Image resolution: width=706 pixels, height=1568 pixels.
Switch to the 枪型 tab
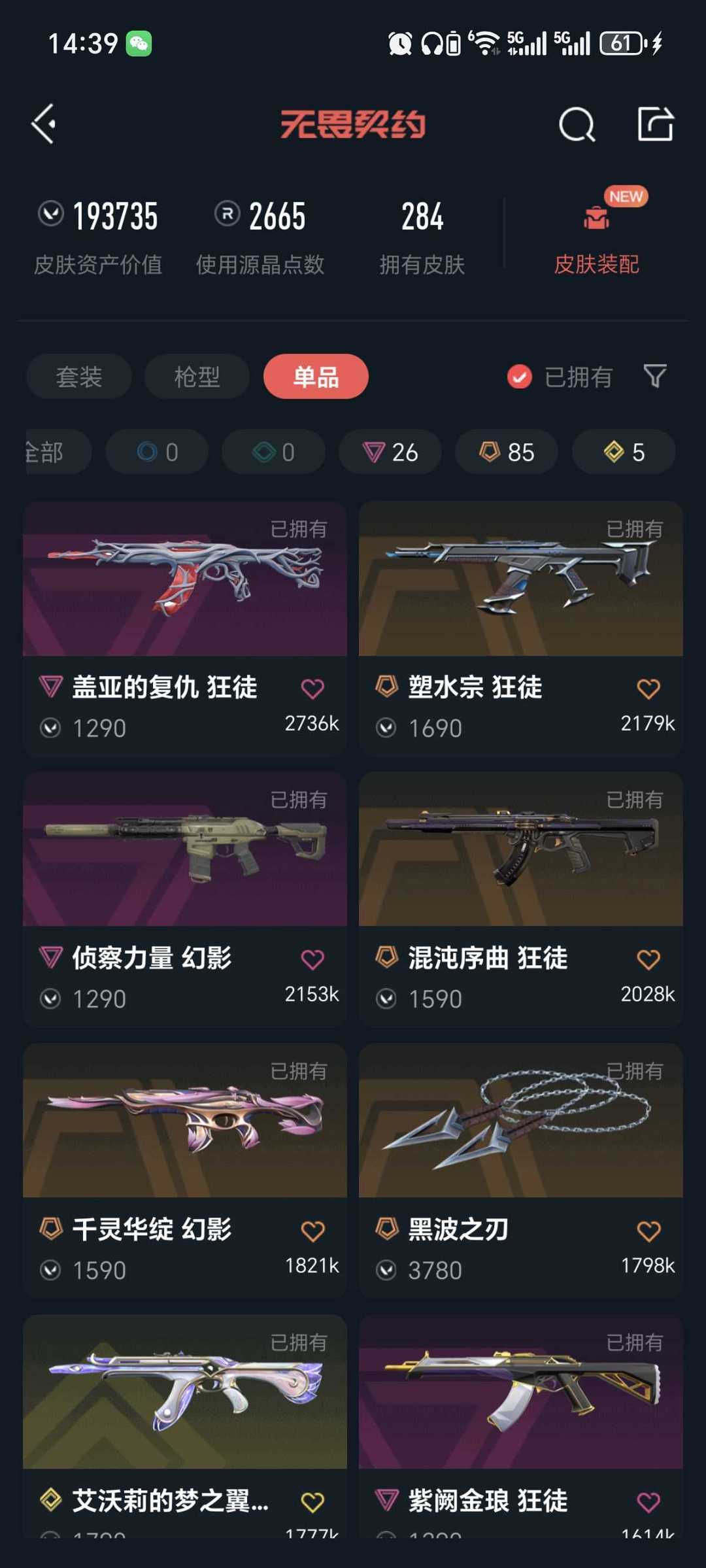tap(197, 376)
